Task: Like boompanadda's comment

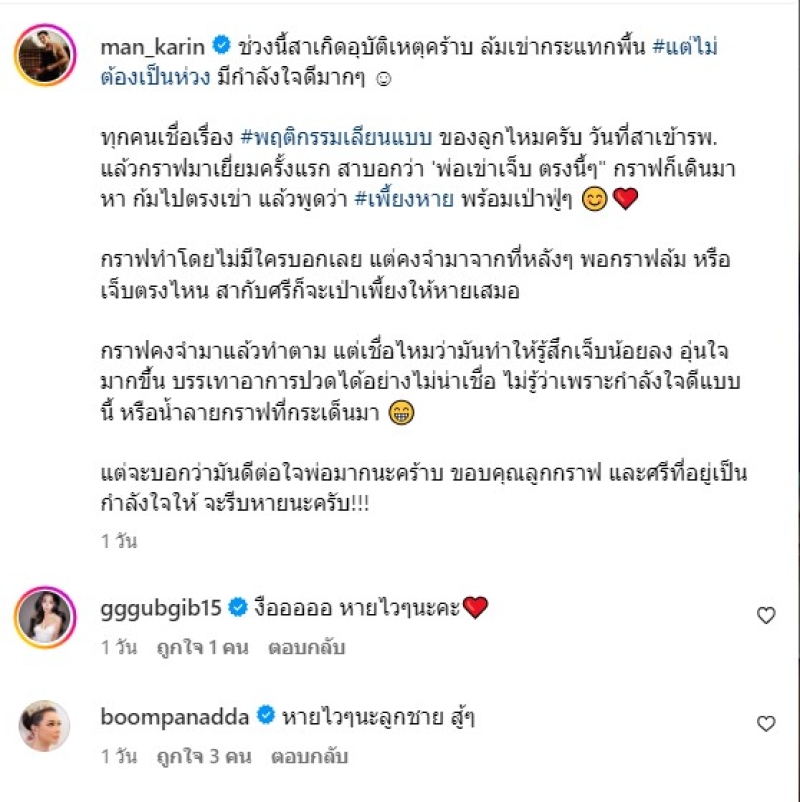Action: [x=766, y=723]
